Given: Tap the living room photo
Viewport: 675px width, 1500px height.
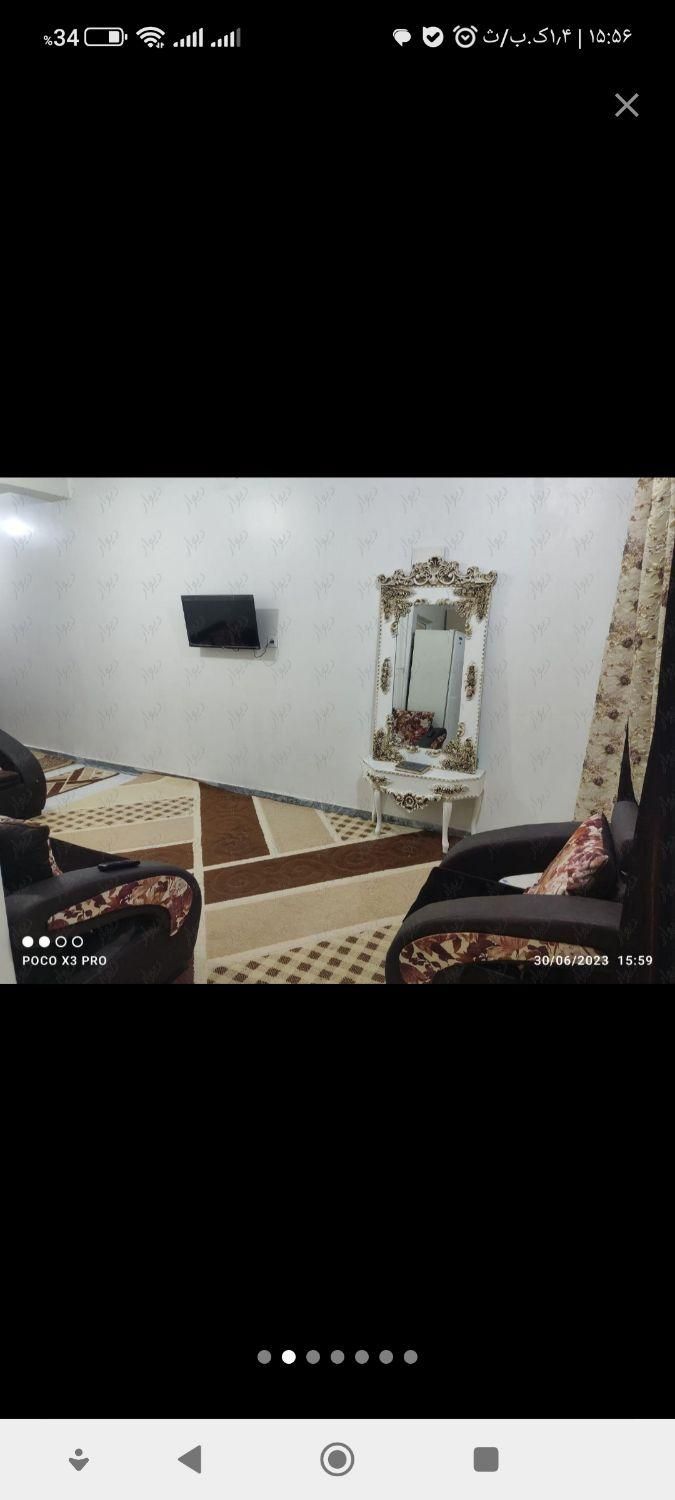Looking at the screenshot, I should click(x=337, y=730).
